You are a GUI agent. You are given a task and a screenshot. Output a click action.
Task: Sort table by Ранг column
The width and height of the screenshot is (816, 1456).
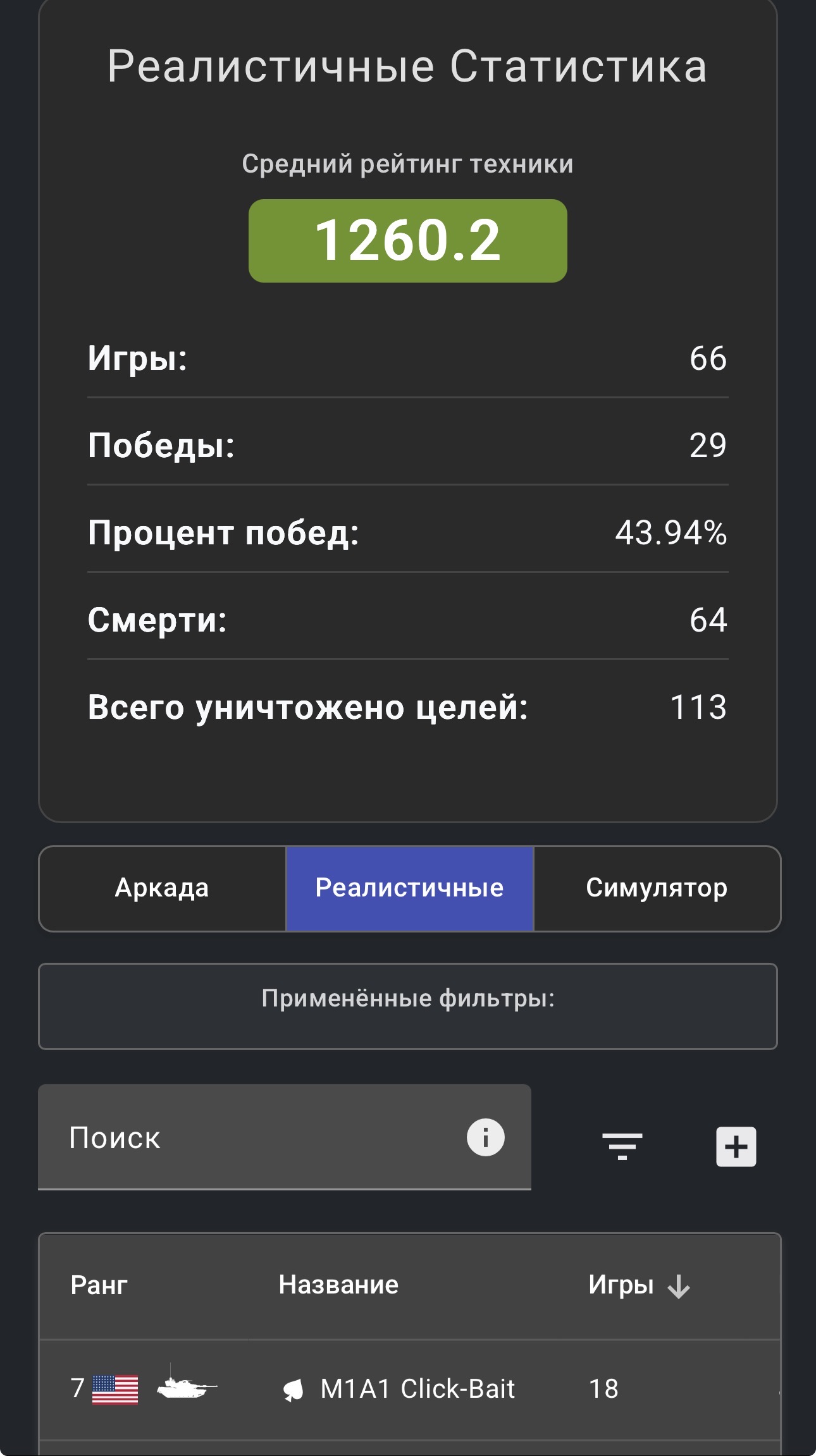coord(99,1285)
